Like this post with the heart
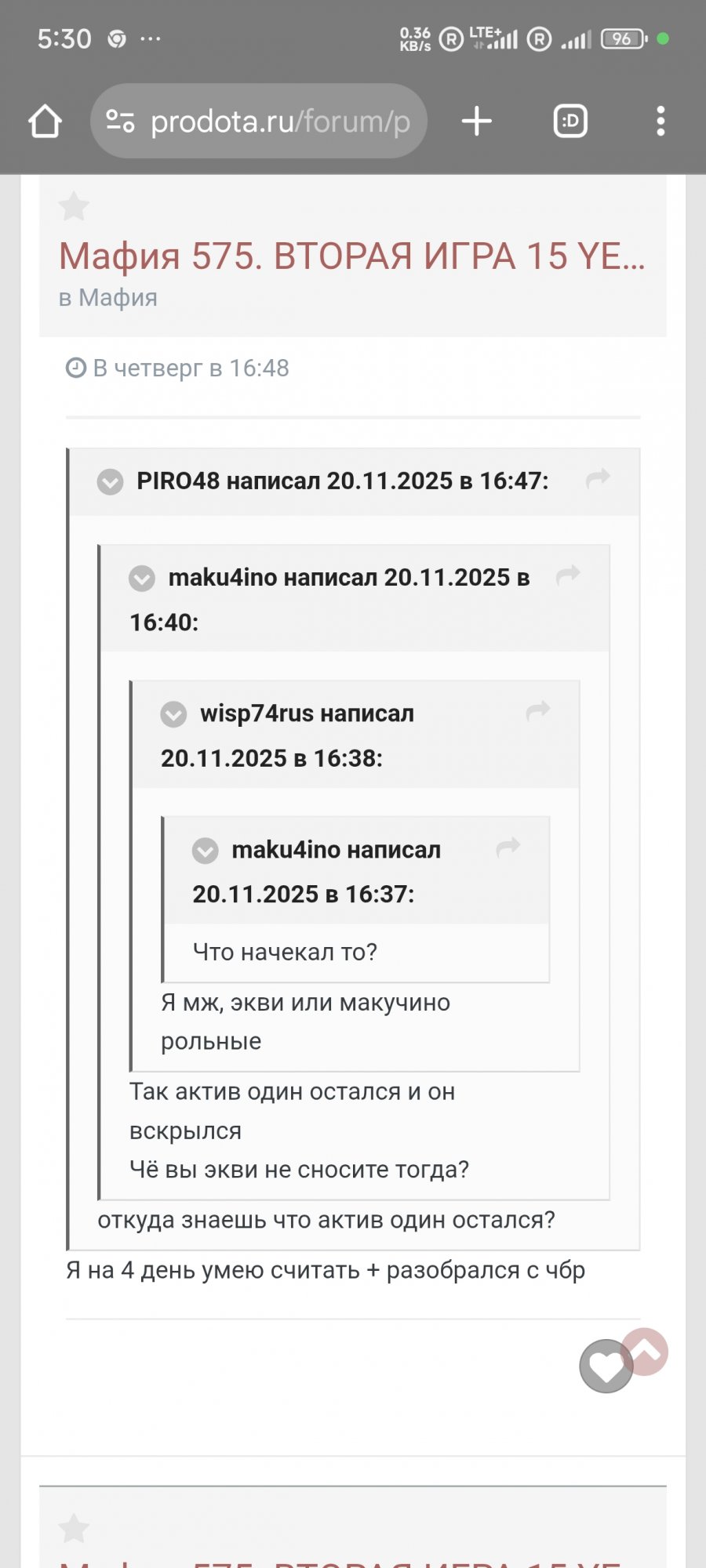 606,1367
